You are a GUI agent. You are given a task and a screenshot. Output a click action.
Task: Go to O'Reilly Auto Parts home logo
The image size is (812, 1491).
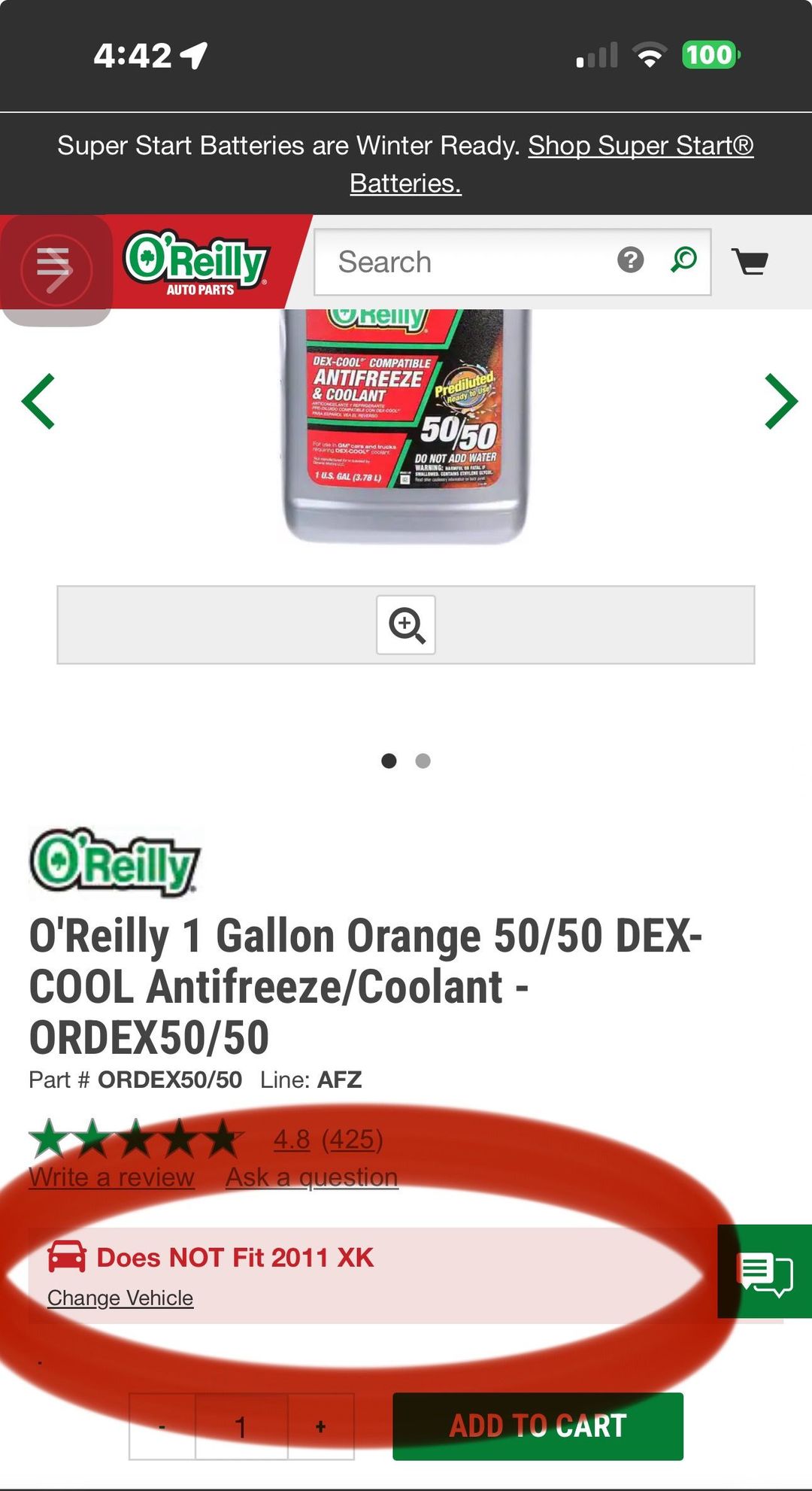coord(196,262)
